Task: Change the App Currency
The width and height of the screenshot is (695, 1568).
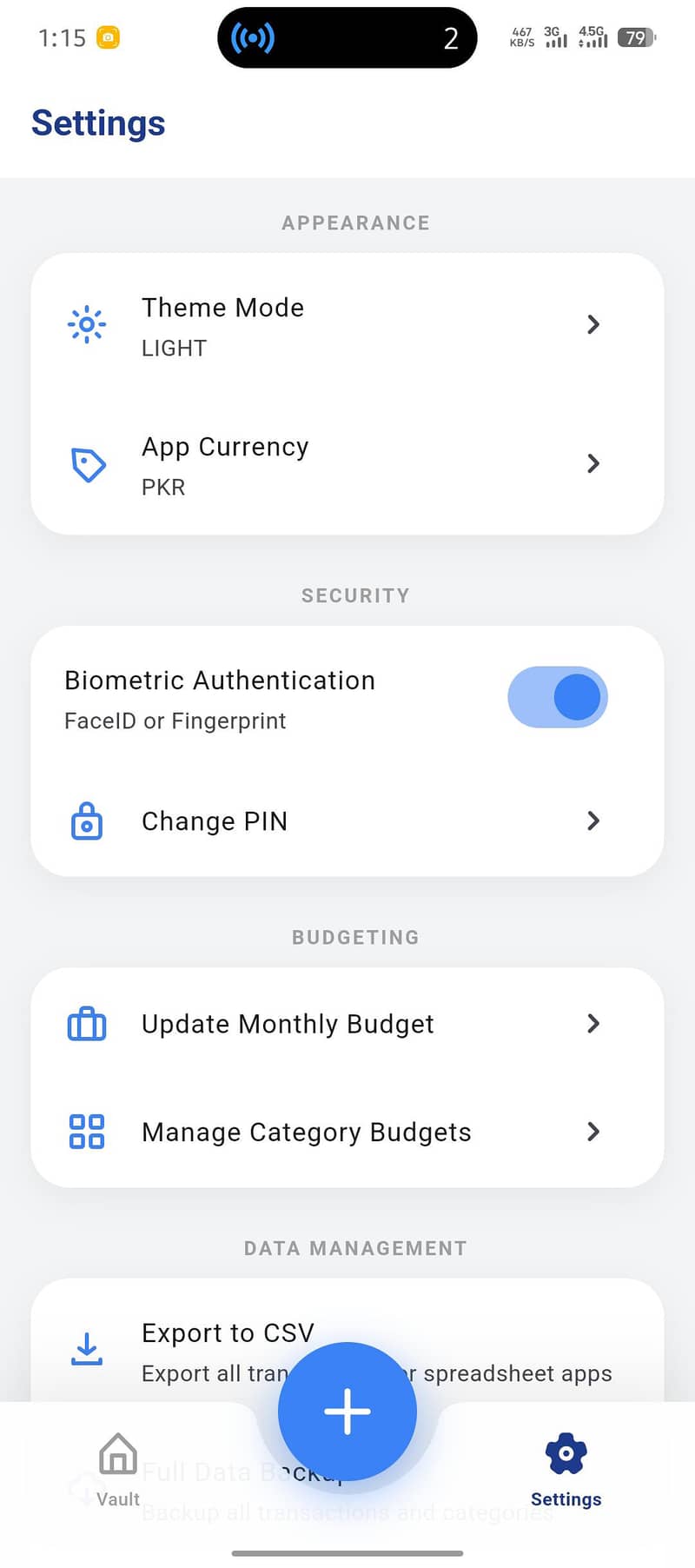Action: coord(347,465)
